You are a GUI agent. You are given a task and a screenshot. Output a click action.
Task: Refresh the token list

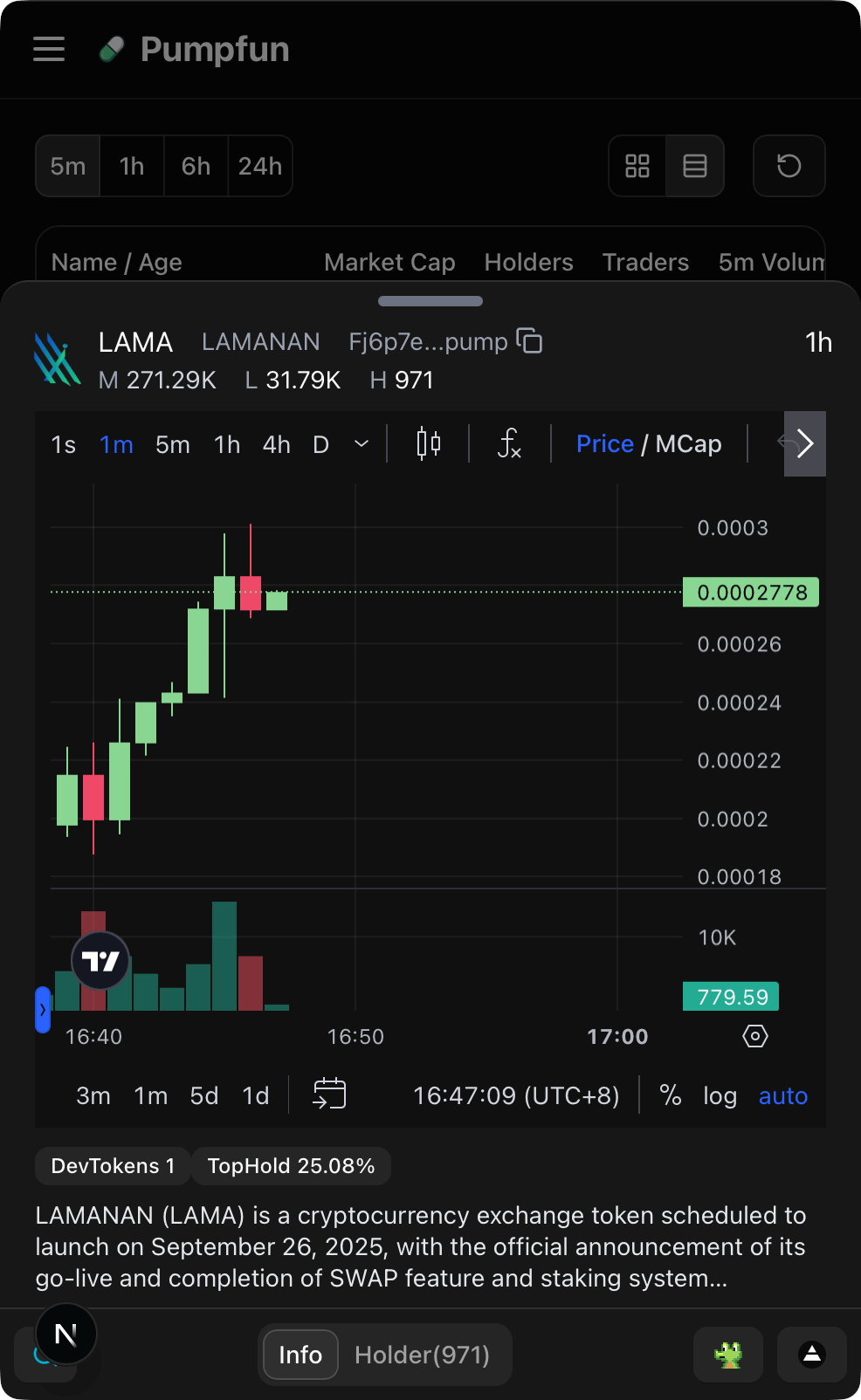coord(789,166)
